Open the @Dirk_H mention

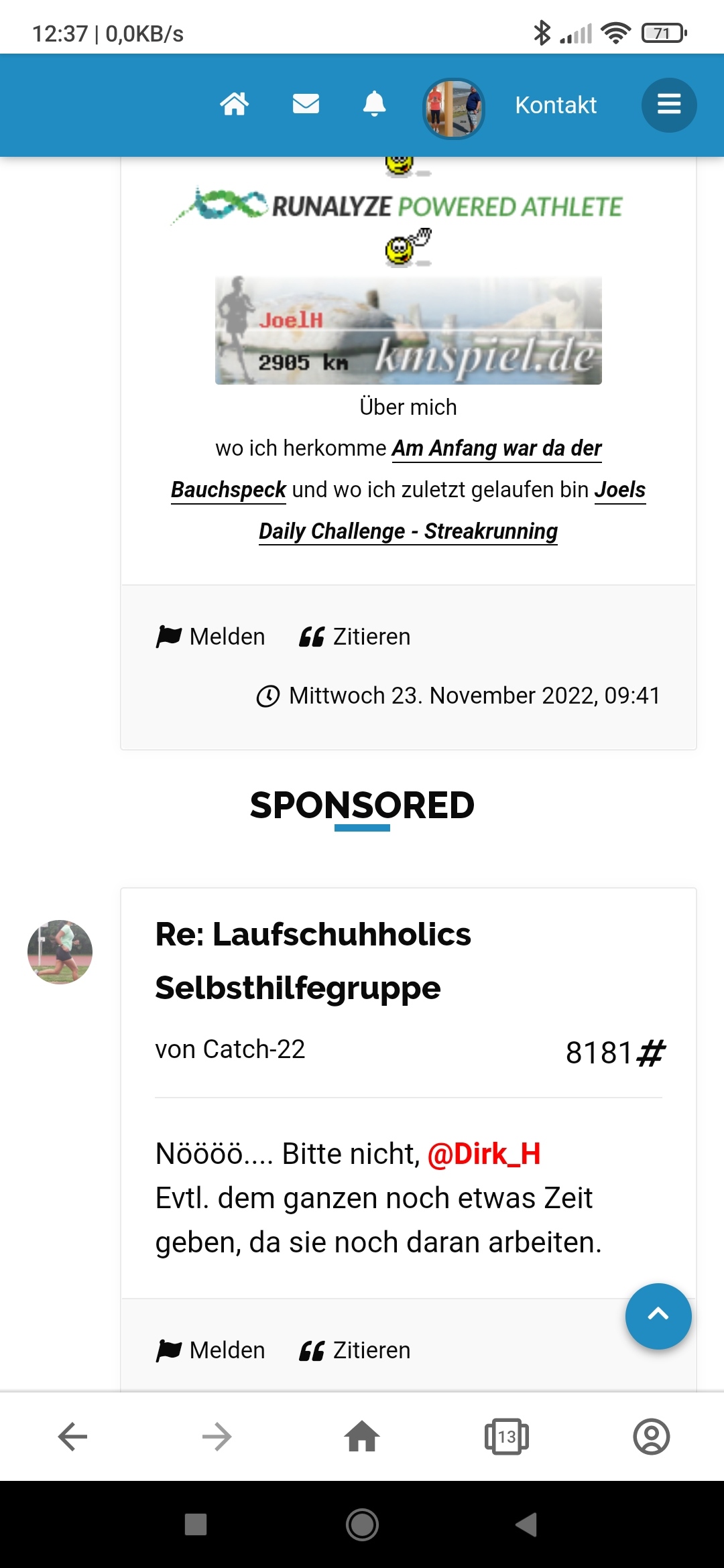click(x=483, y=1154)
